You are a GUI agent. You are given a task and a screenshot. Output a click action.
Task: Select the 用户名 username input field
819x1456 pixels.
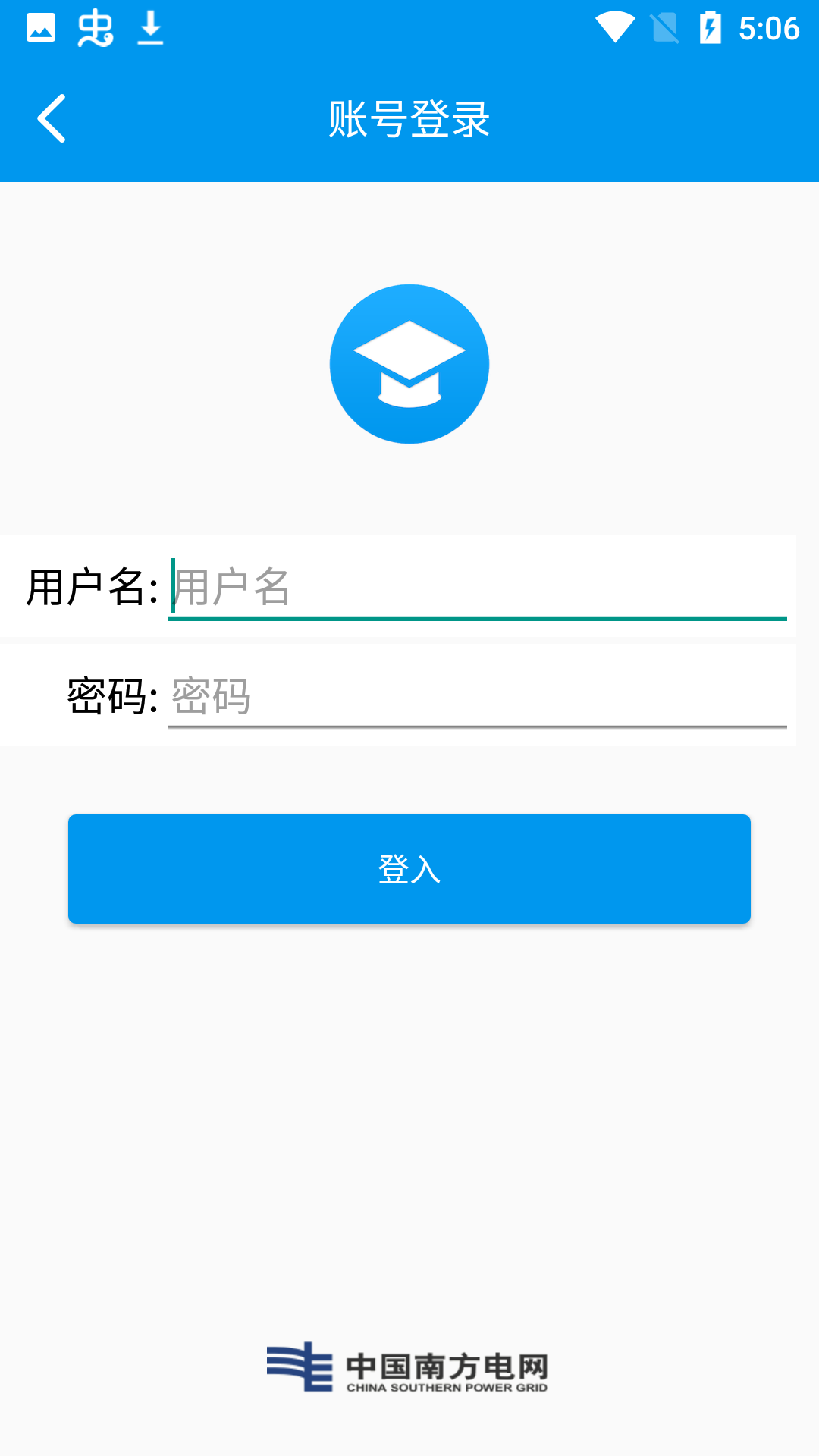point(478,588)
